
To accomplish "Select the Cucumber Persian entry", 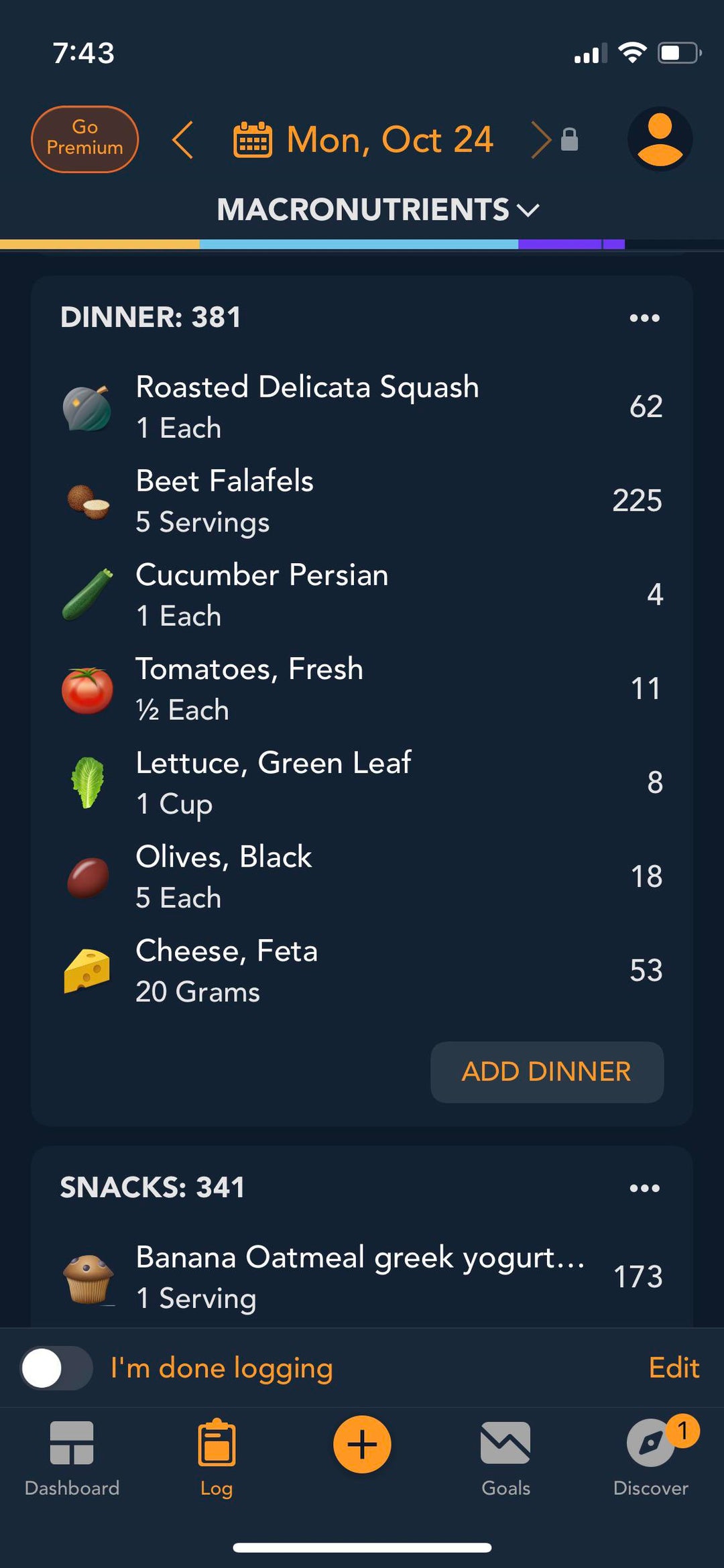I will click(362, 595).
